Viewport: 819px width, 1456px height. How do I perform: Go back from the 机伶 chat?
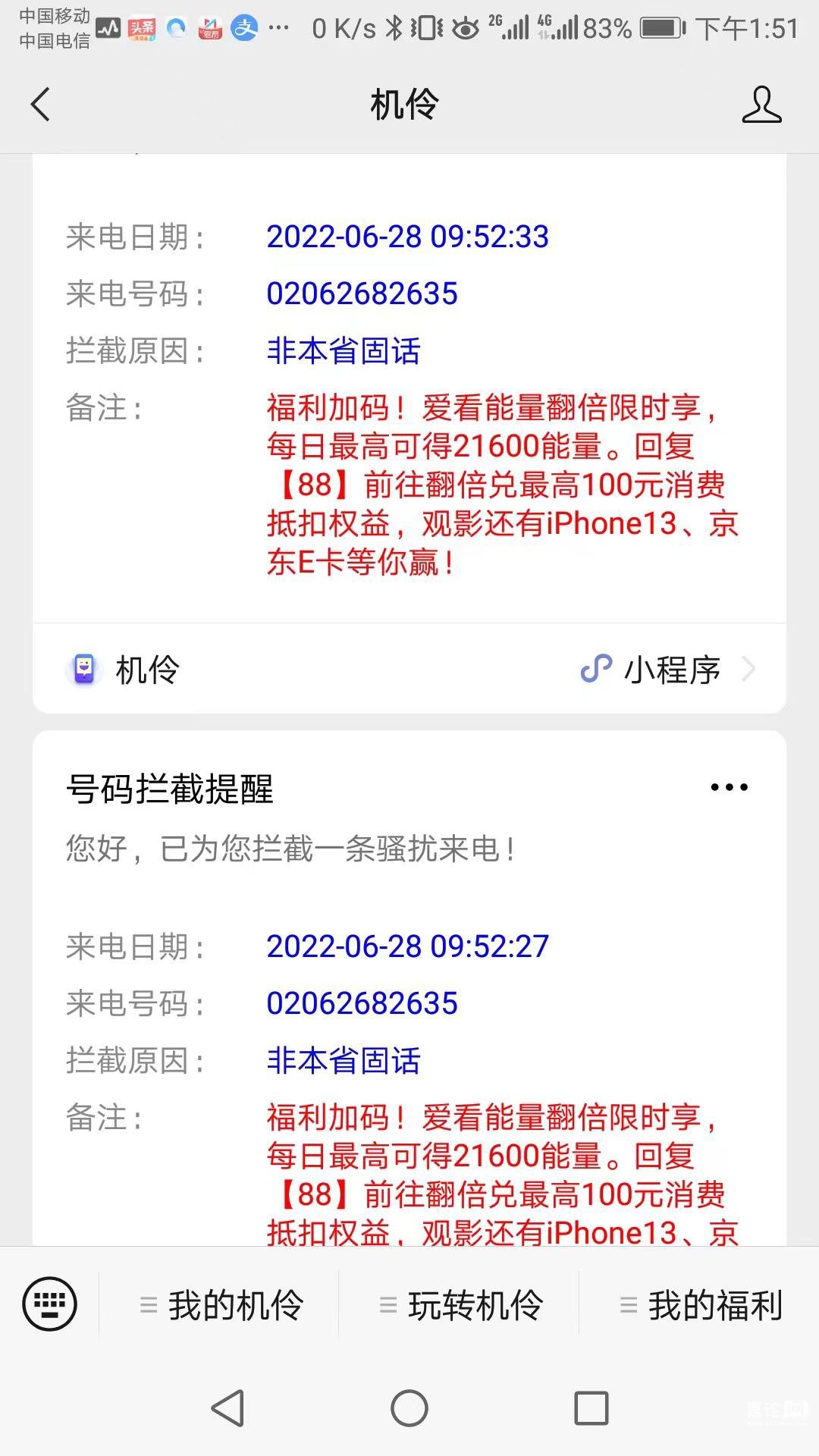(40, 104)
